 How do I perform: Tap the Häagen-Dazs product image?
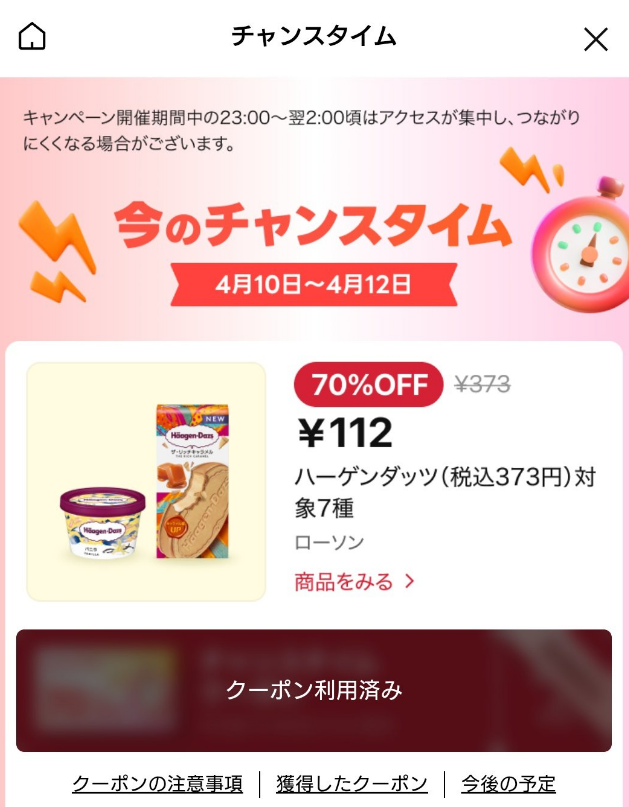[146, 481]
